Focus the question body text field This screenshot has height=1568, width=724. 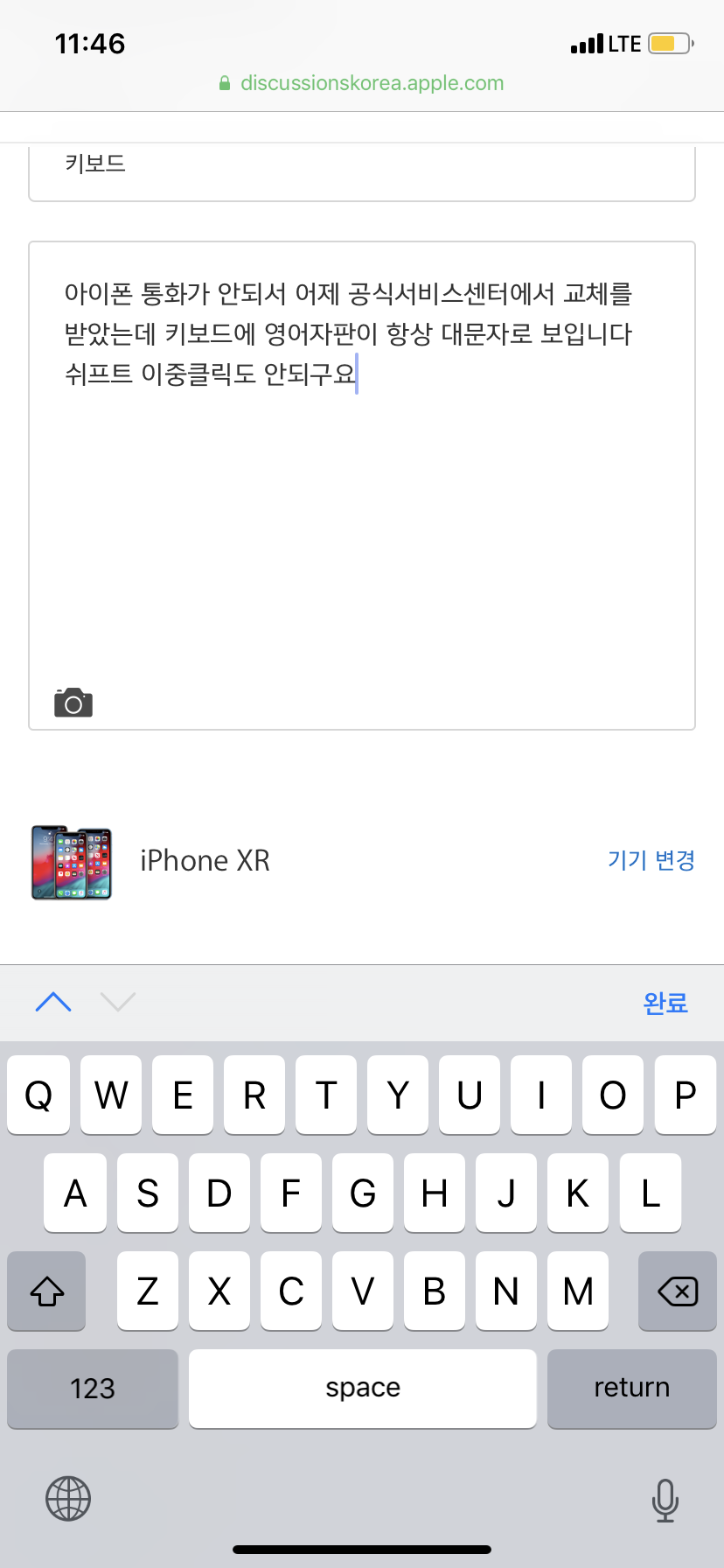pos(362,525)
